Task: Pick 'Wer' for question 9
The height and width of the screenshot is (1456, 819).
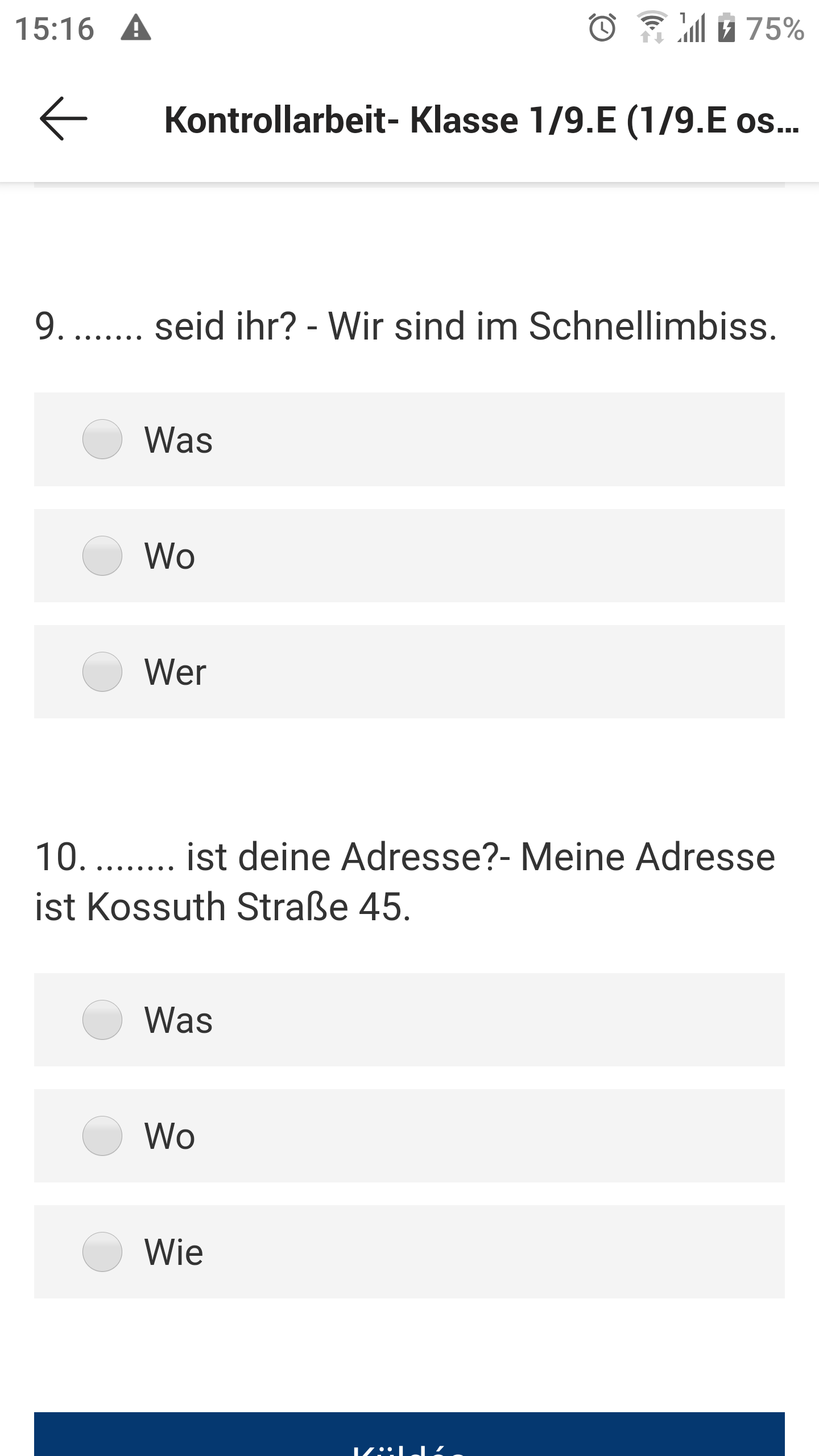Action: 103,672
